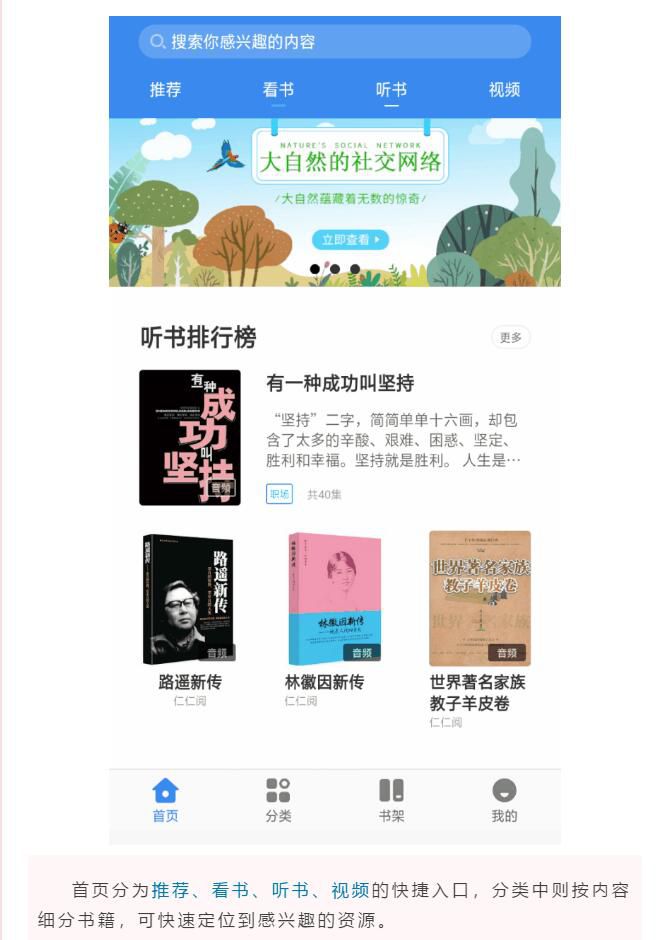Tap 更多 next to 听书排行榜
Viewport: 663px width, 940px height.
pos(510,338)
